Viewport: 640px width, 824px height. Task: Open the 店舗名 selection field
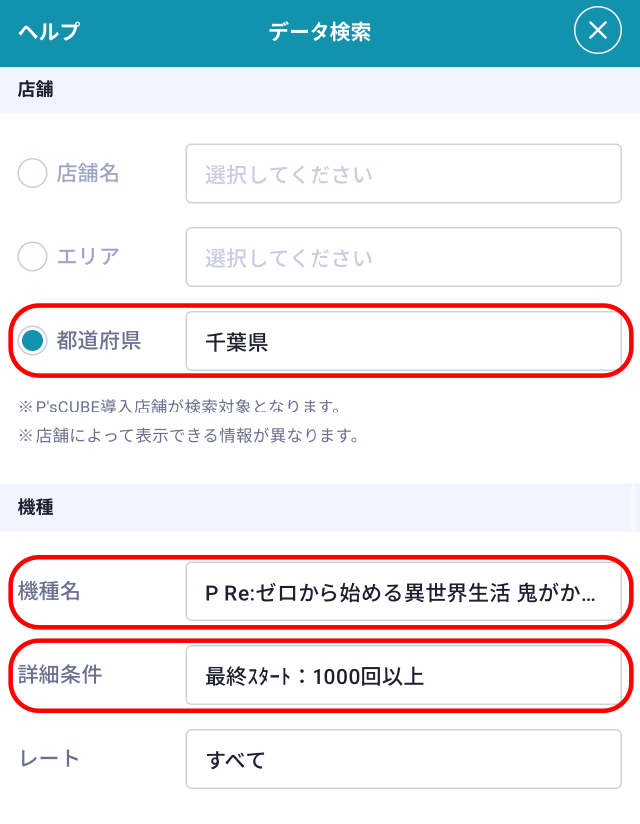point(403,174)
